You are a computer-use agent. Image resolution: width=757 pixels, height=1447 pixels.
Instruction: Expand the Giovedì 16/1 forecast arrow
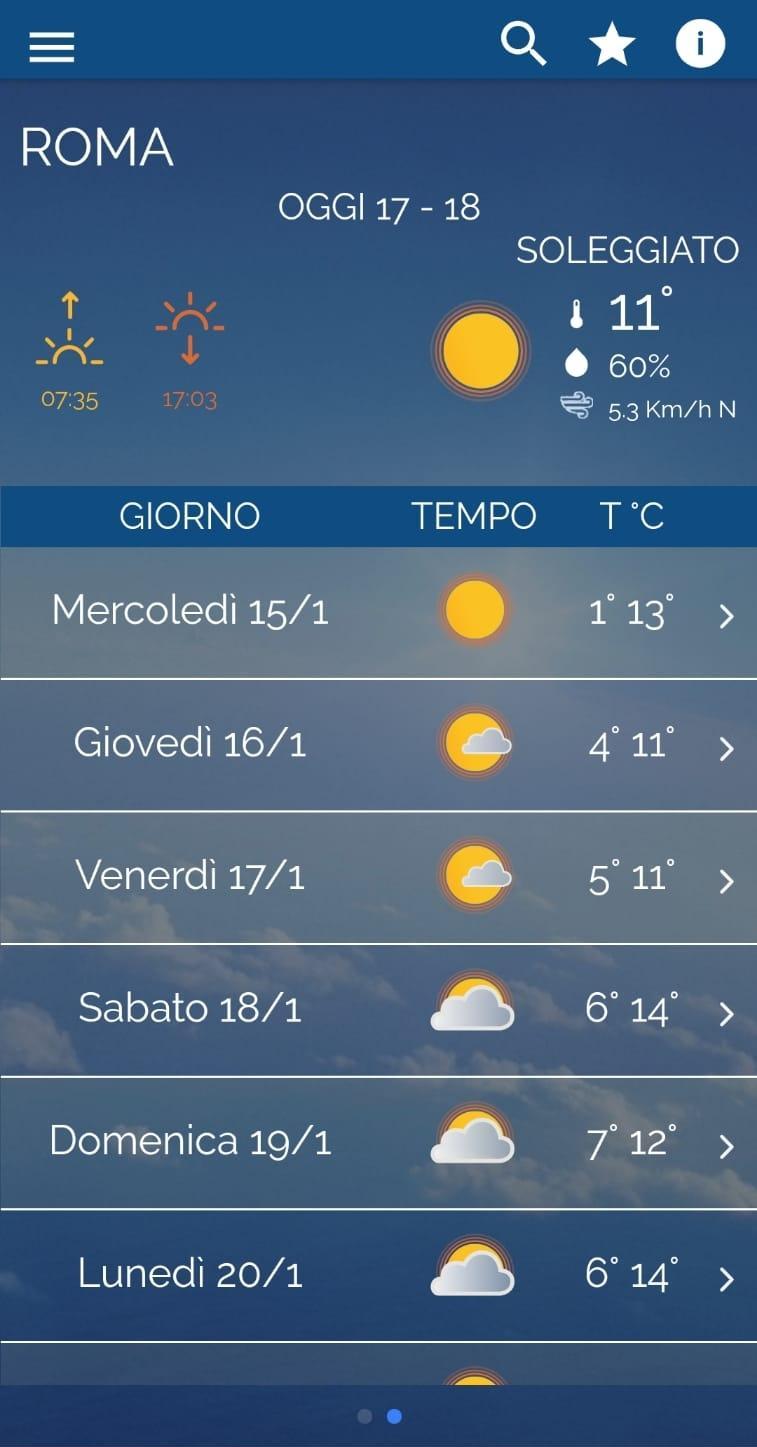(726, 750)
